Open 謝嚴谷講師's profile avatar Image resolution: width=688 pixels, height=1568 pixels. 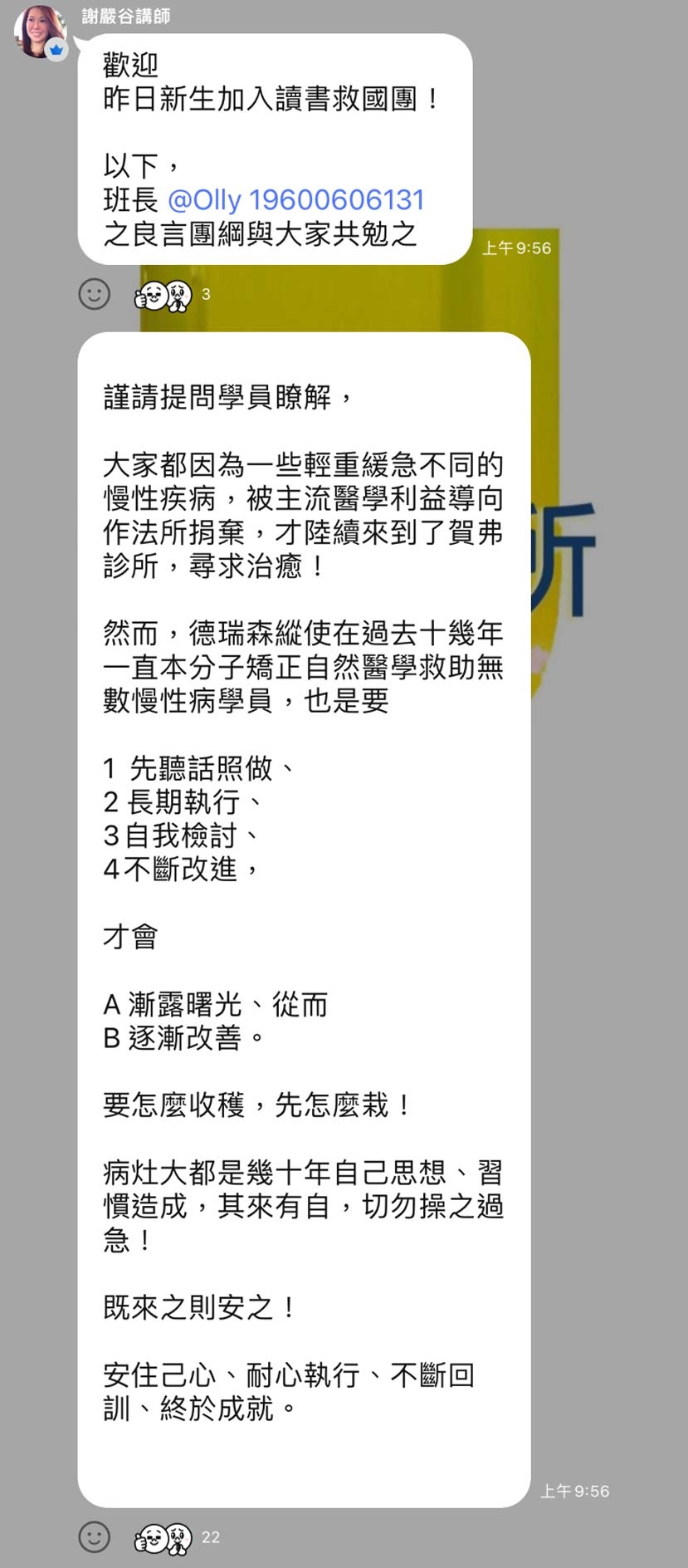click(40, 32)
